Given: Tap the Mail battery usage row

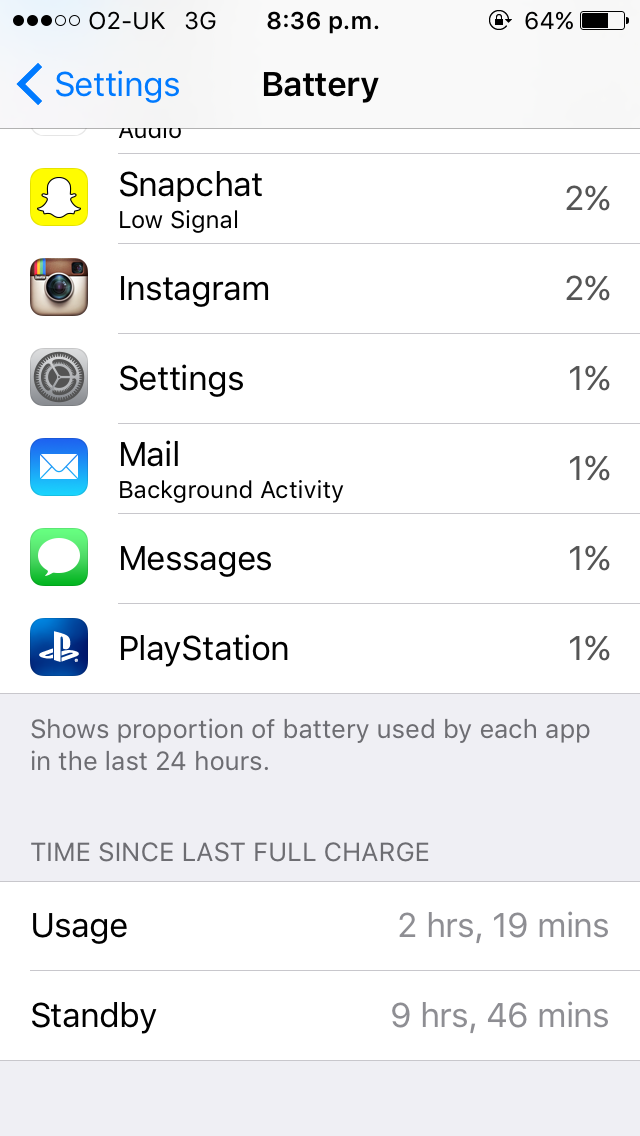Looking at the screenshot, I should coord(320,468).
